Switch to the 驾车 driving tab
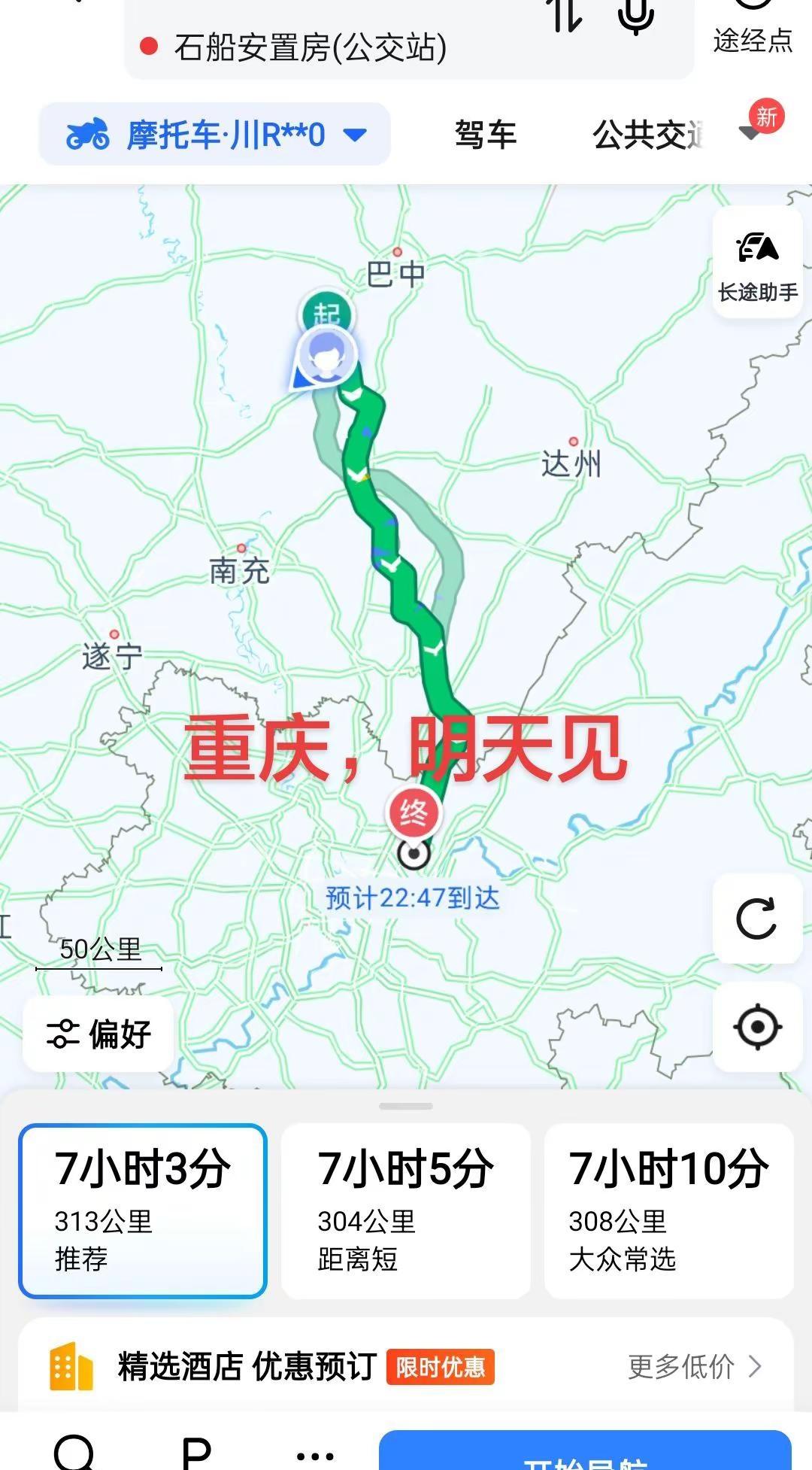 pyautogui.click(x=485, y=135)
